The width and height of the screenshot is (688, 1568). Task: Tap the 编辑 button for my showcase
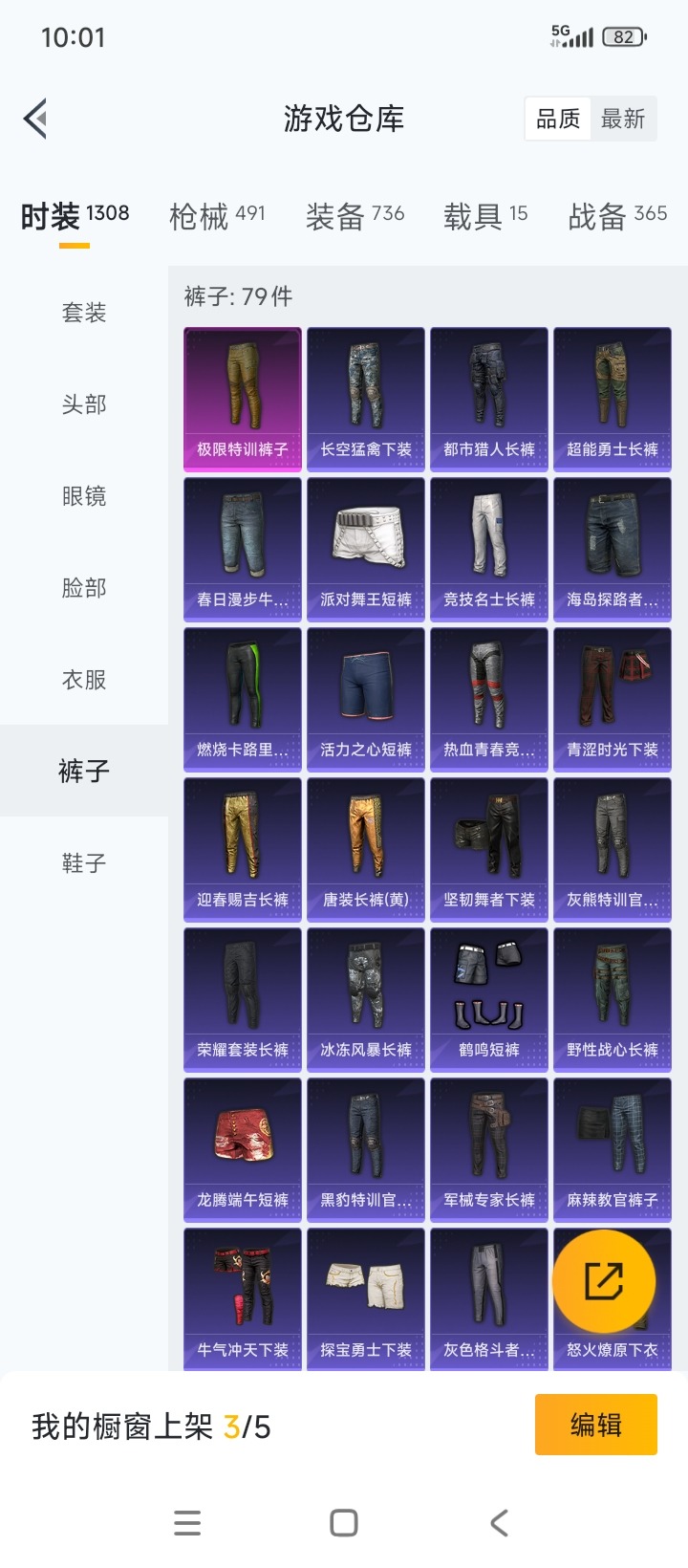point(595,1425)
